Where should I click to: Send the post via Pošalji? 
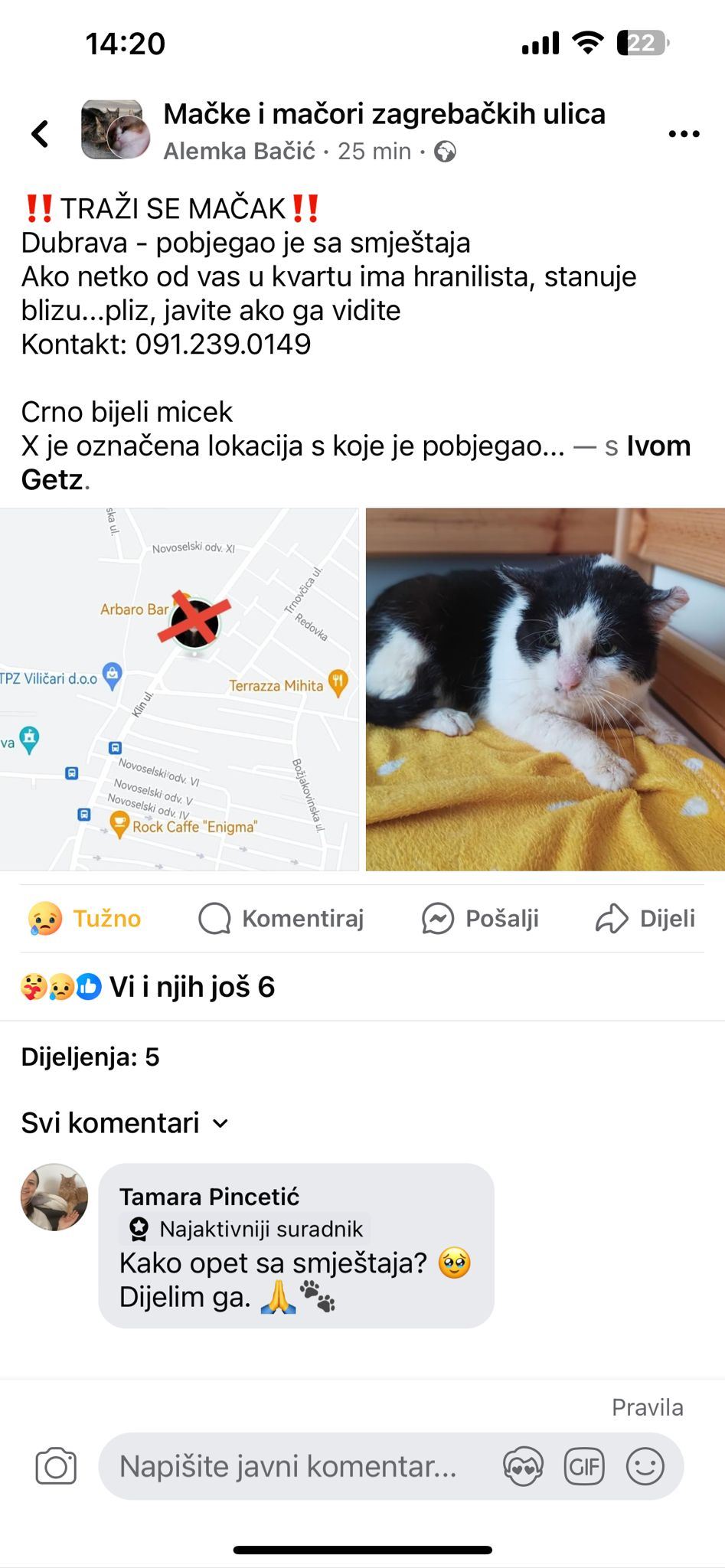coord(480,918)
